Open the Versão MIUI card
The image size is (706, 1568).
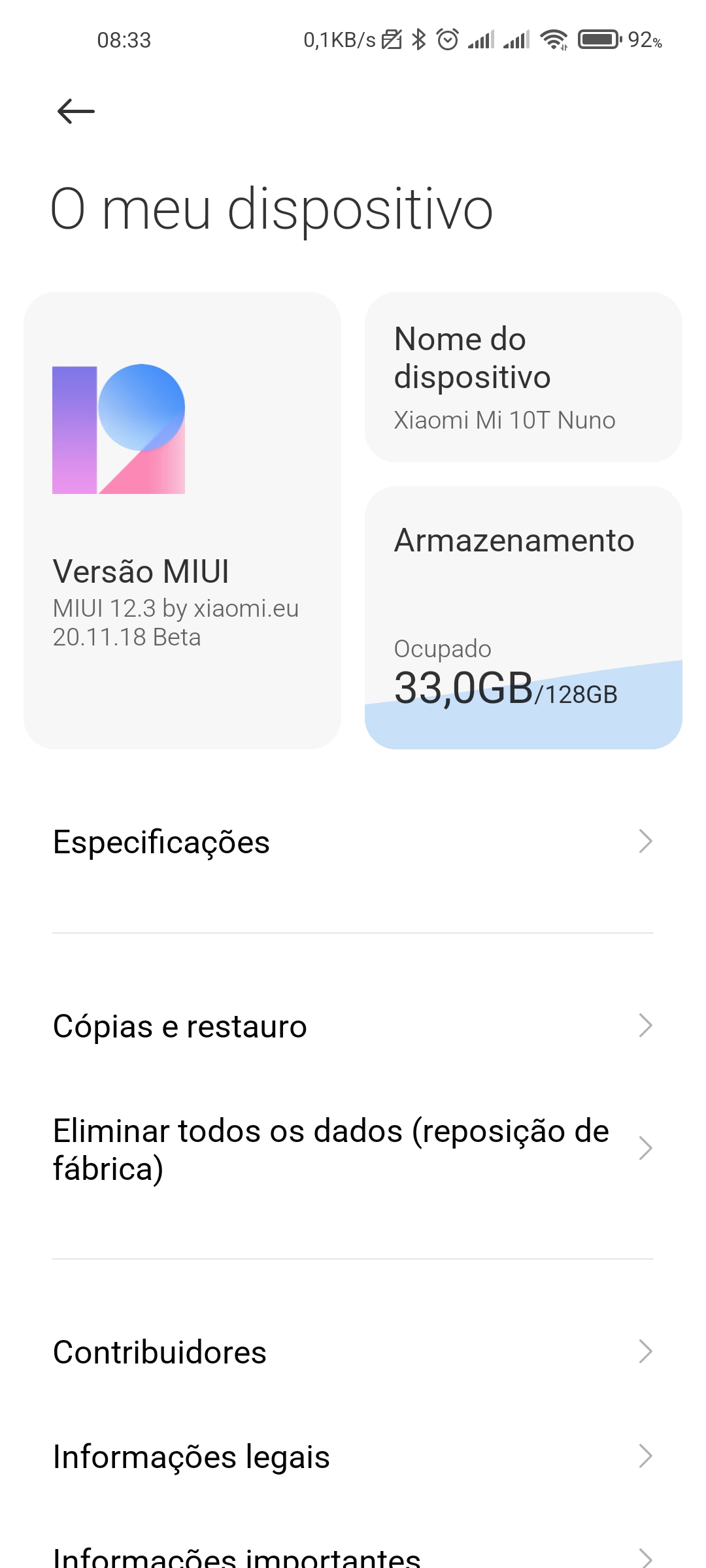(182, 521)
